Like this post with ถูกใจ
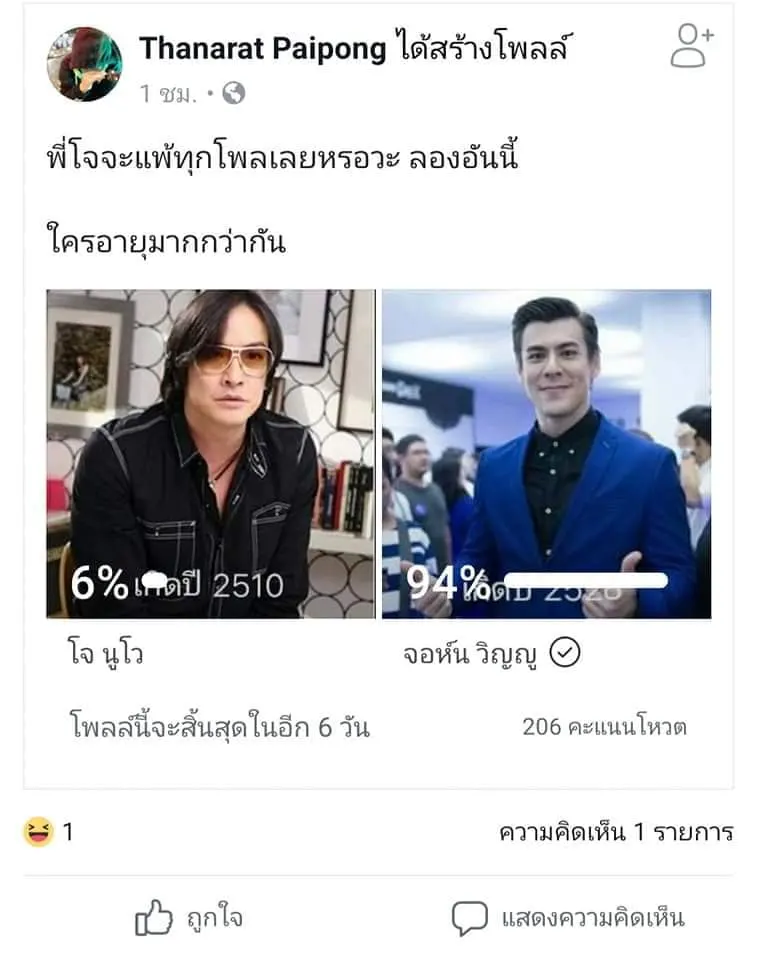This screenshot has width=757, height=960. [189, 918]
